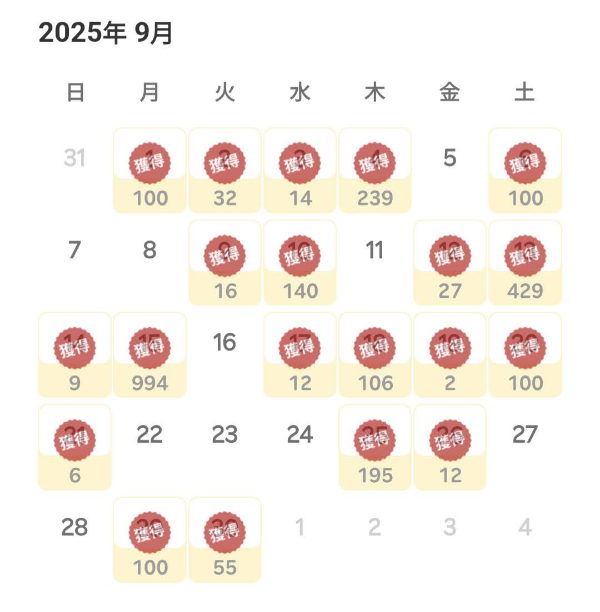View September 10 entry with 140 points
The height and width of the screenshot is (612, 600).
pyautogui.click(x=300, y=262)
